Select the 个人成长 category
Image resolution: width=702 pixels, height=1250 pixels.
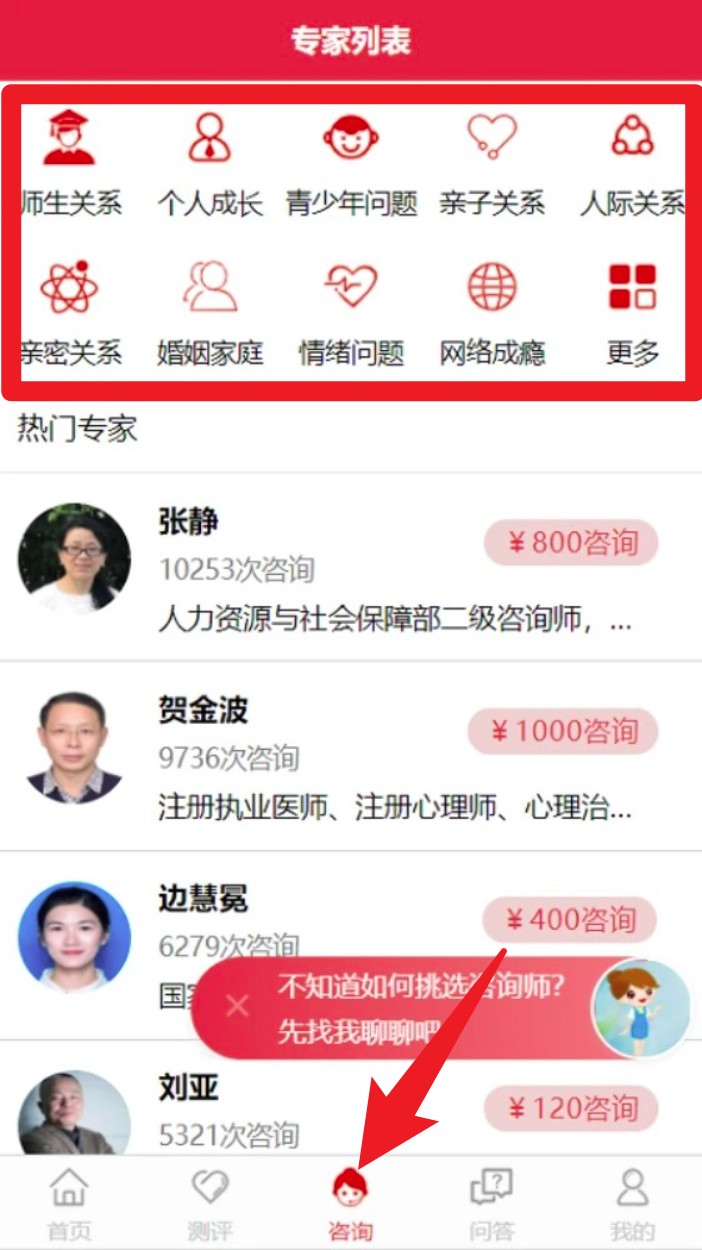tap(210, 165)
